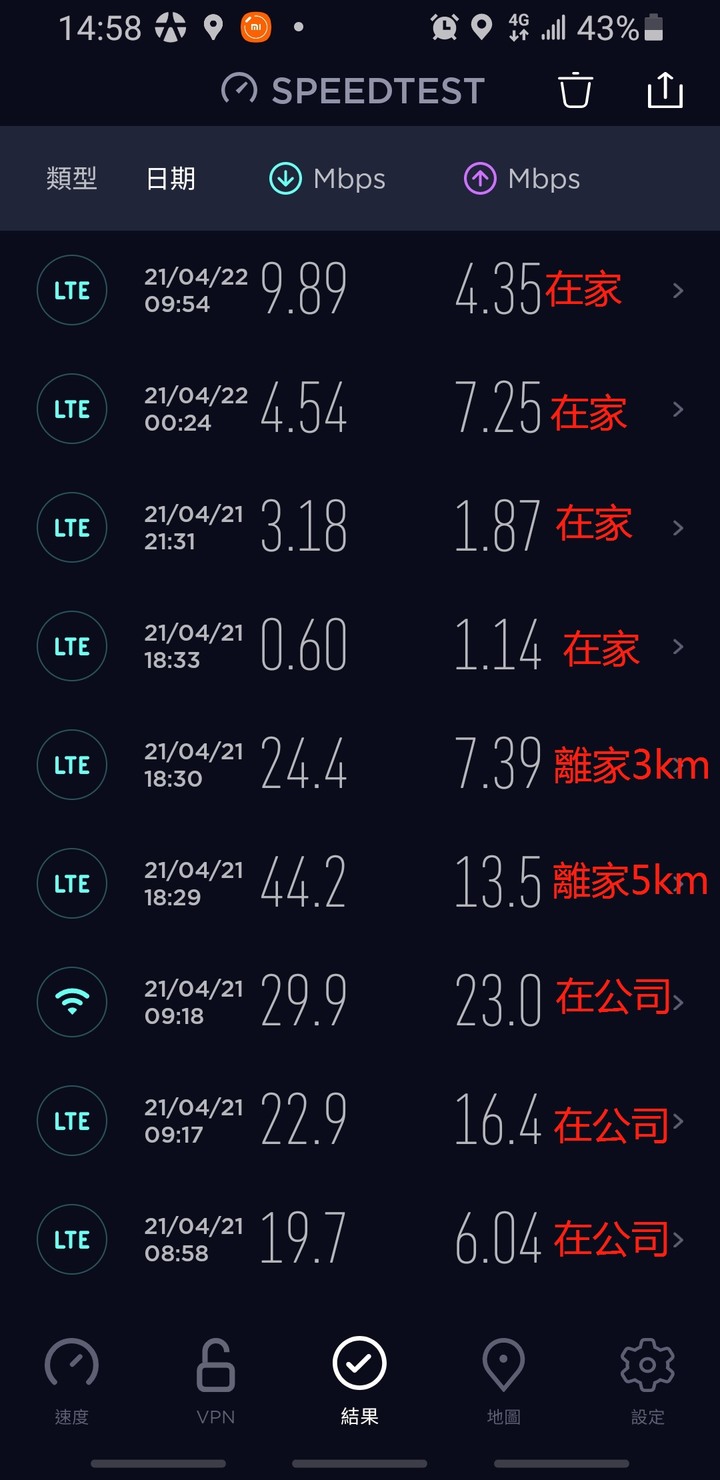Open the 地圖 tab
This screenshot has width=720, height=1480.
pyautogui.click(x=503, y=1381)
